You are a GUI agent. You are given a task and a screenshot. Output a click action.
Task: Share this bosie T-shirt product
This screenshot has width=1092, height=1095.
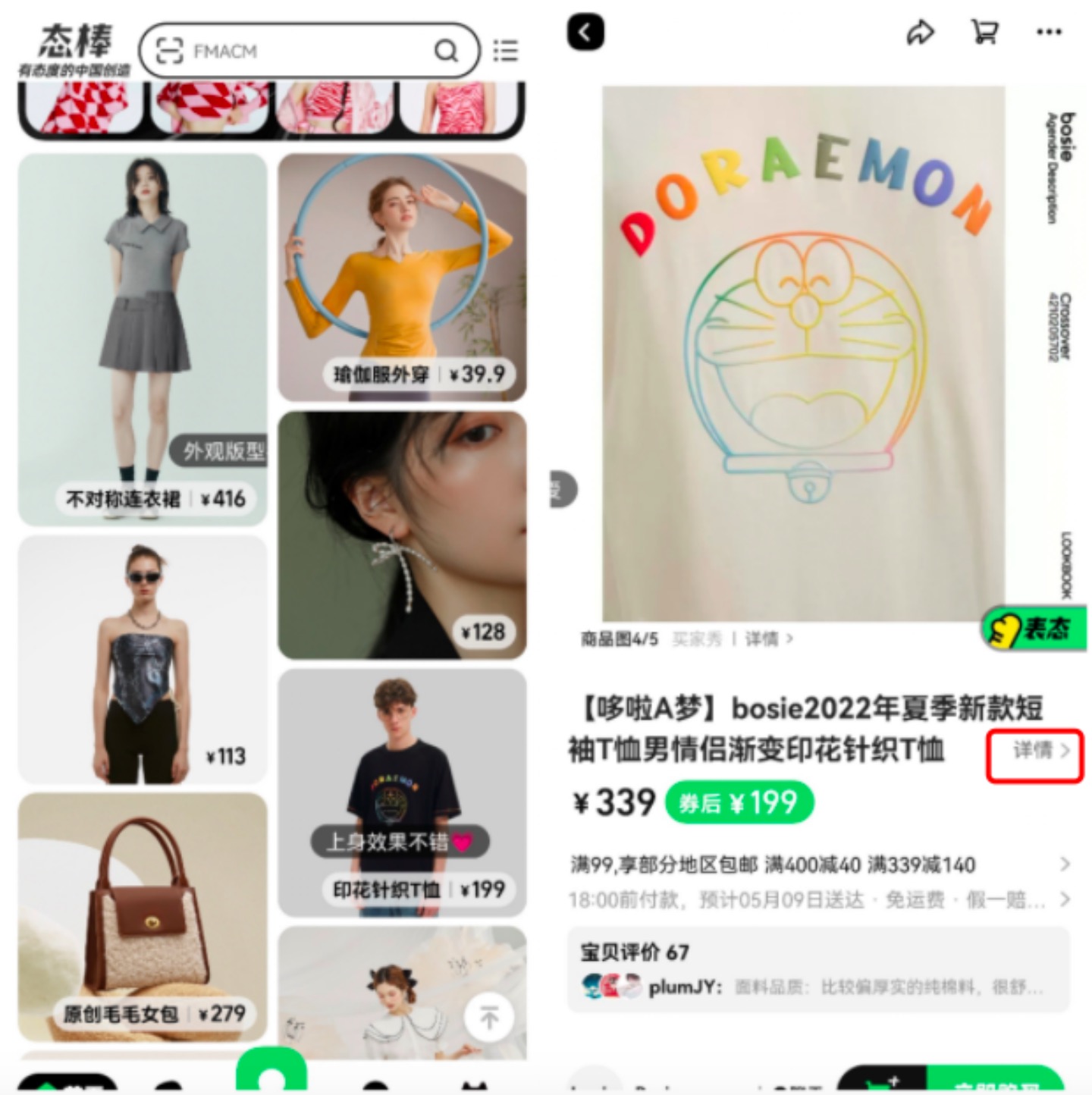click(x=920, y=33)
